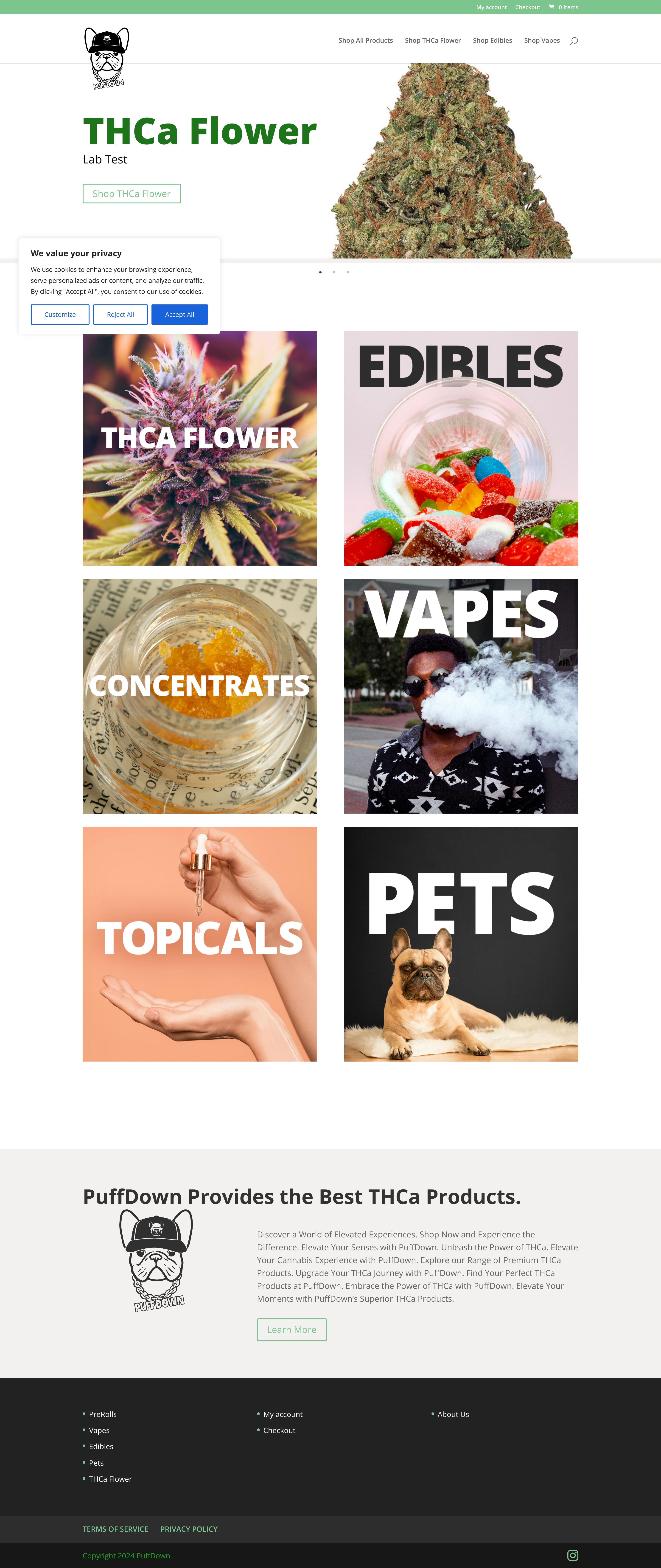The width and height of the screenshot is (661, 1568).
Task: Open the search icon in header
Action: click(x=573, y=41)
